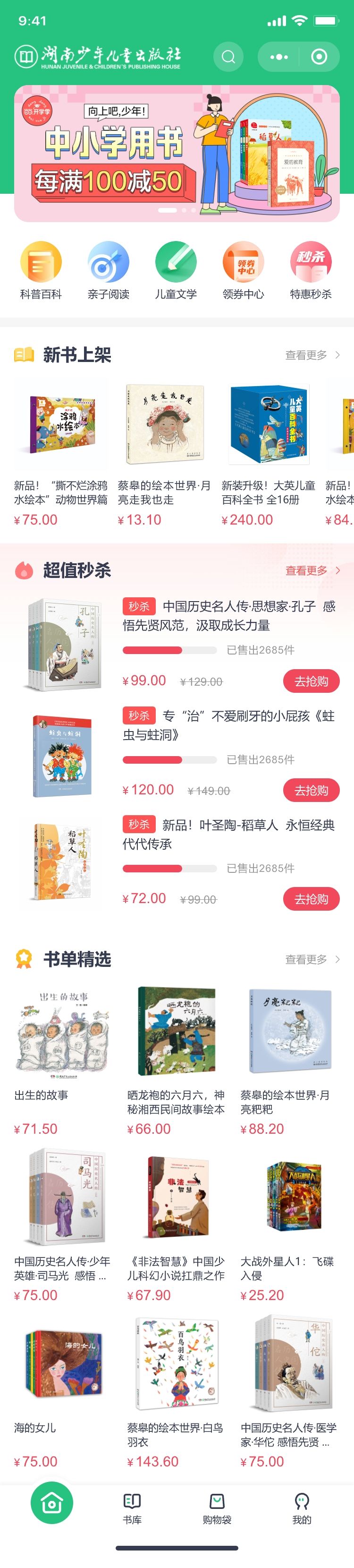Open the mini program more-options menu
This screenshot has width=354, height=1568.
278,57
